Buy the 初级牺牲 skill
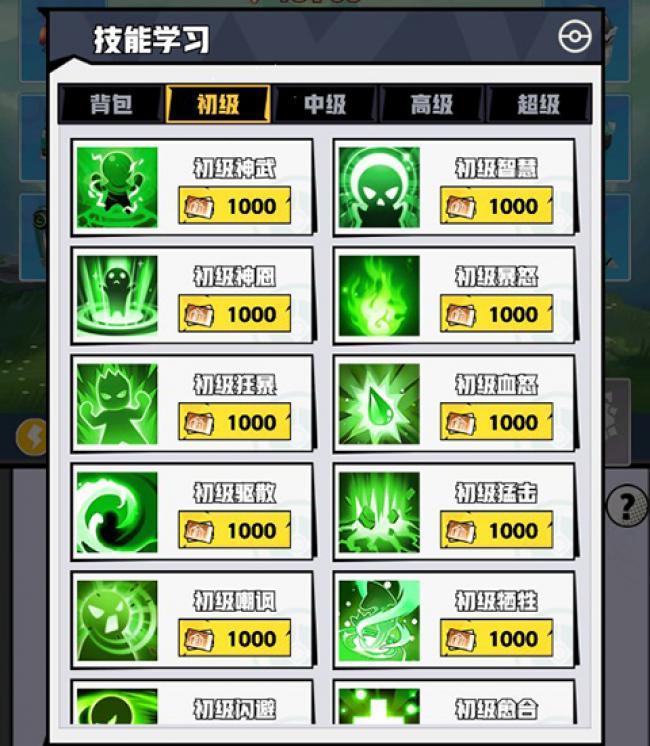 (497, 639)
